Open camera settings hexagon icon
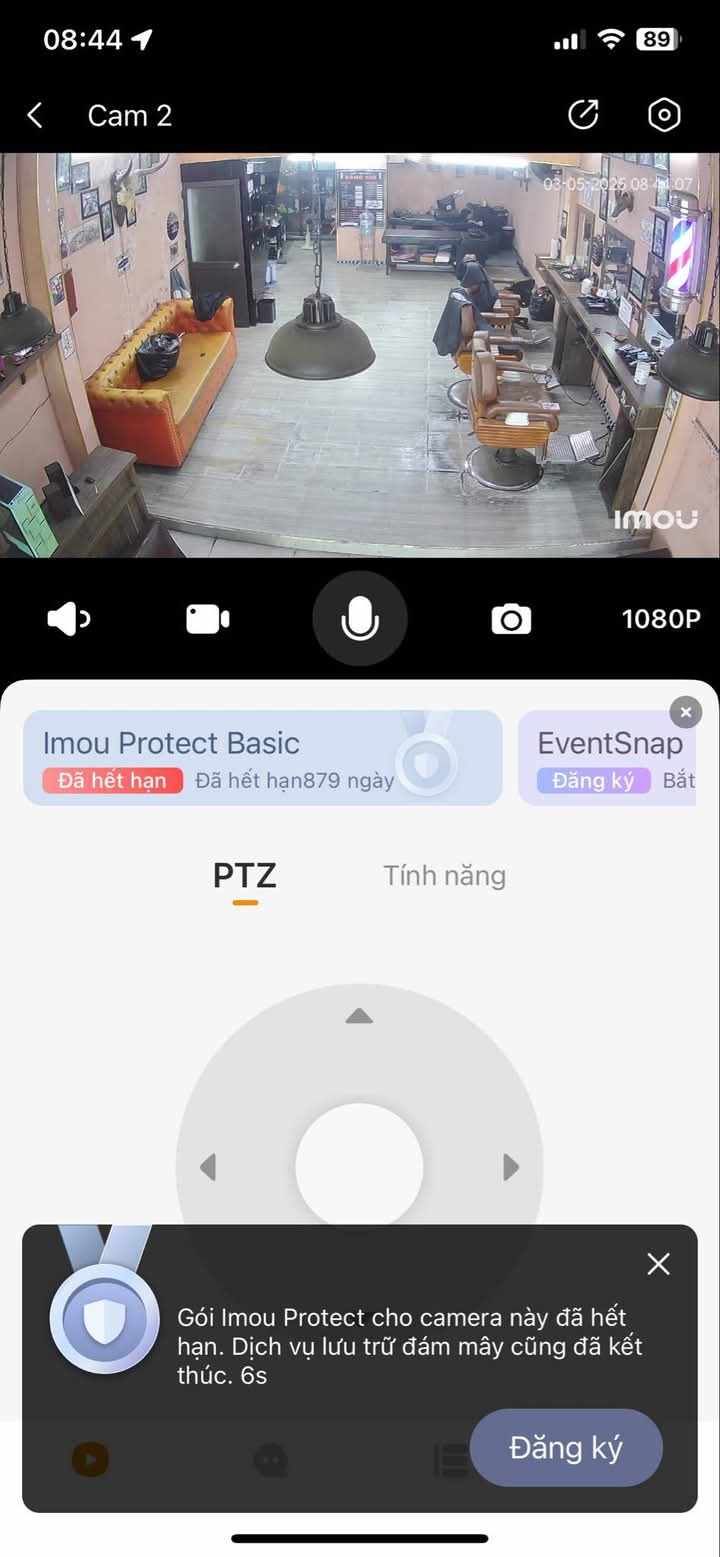Screen dimensions: 720x1557 664,115
